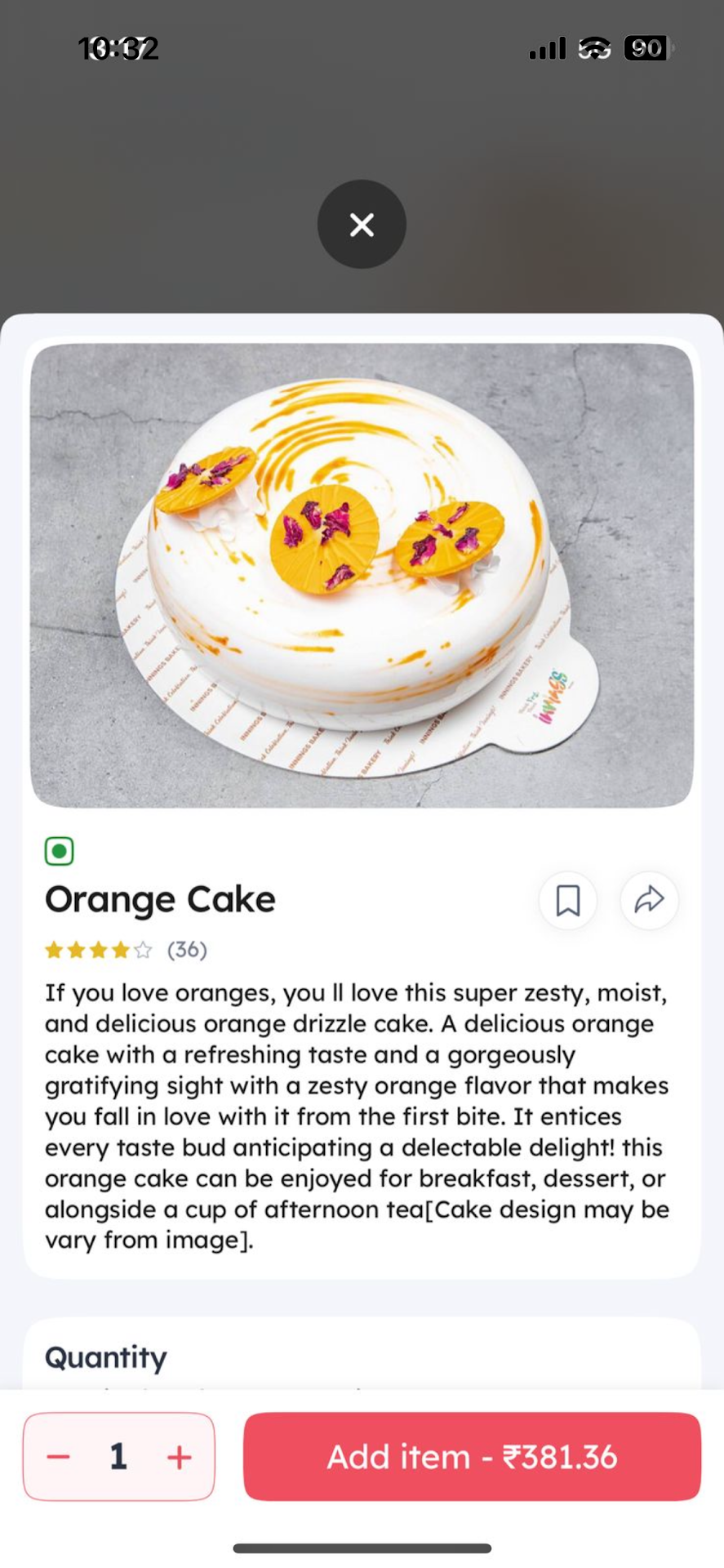Tap the vegetarian indicator icon
Screen dimensions: 724x1568
[59, 849]
